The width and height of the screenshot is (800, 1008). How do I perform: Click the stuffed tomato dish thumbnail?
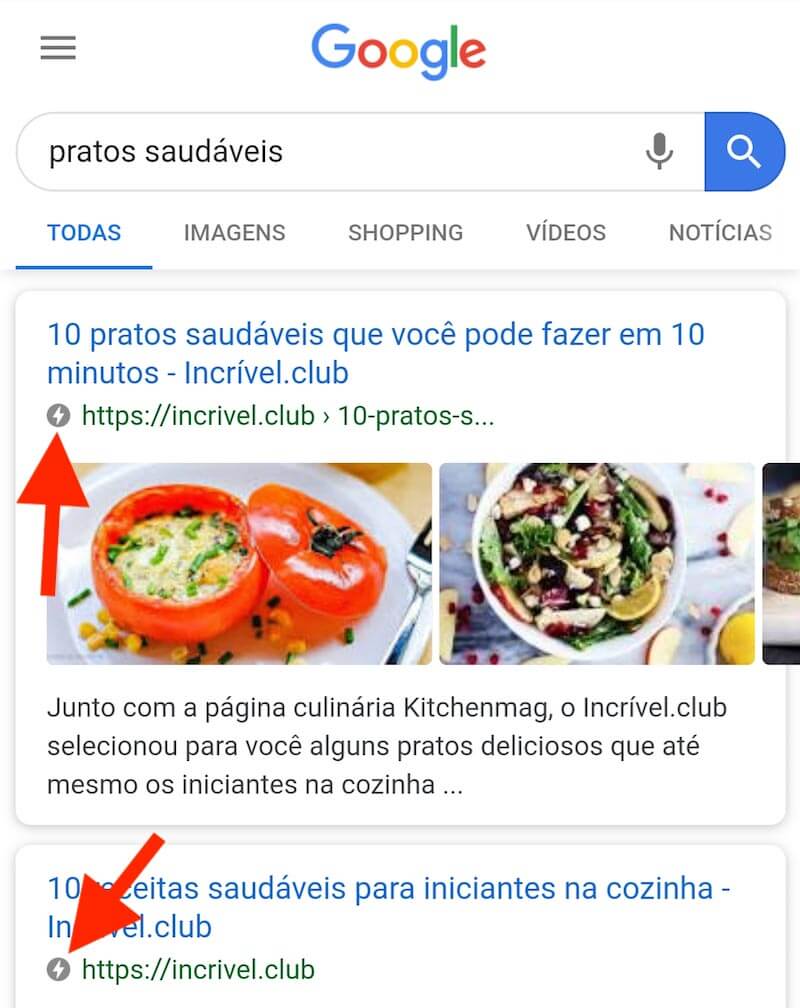pos(240,562)
